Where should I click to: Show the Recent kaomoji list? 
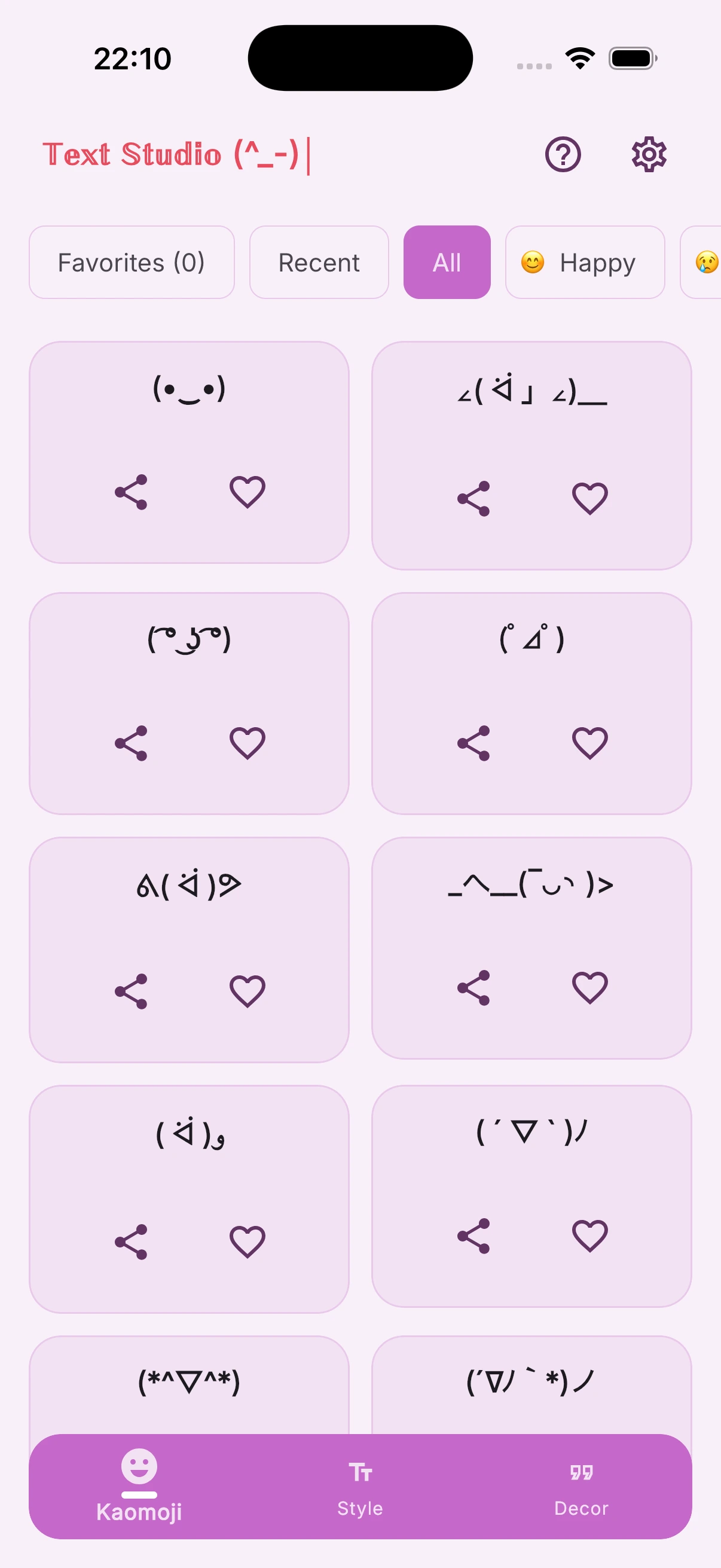pos(318,263)
